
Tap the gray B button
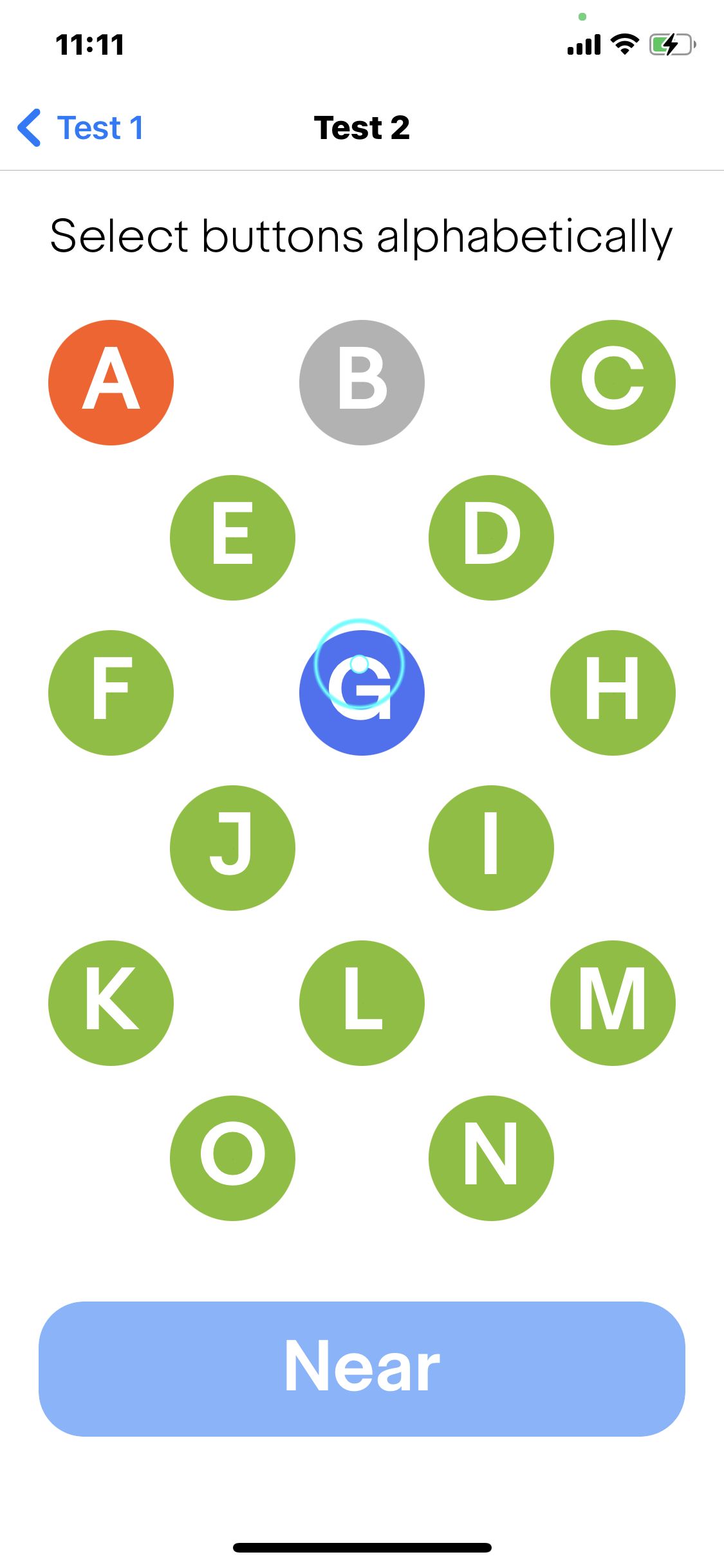(x=362, y=382)
